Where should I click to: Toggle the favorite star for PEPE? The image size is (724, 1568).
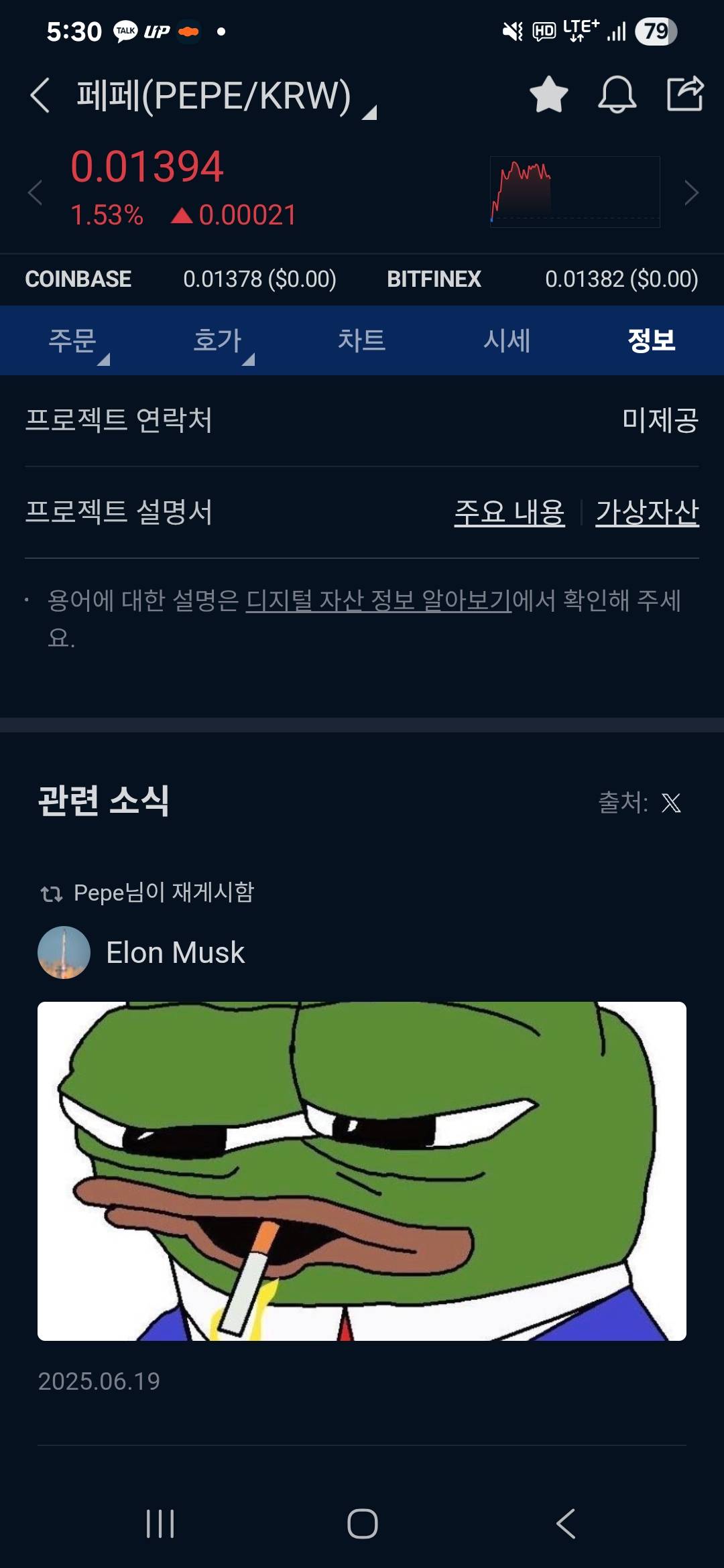coord(548,94)
